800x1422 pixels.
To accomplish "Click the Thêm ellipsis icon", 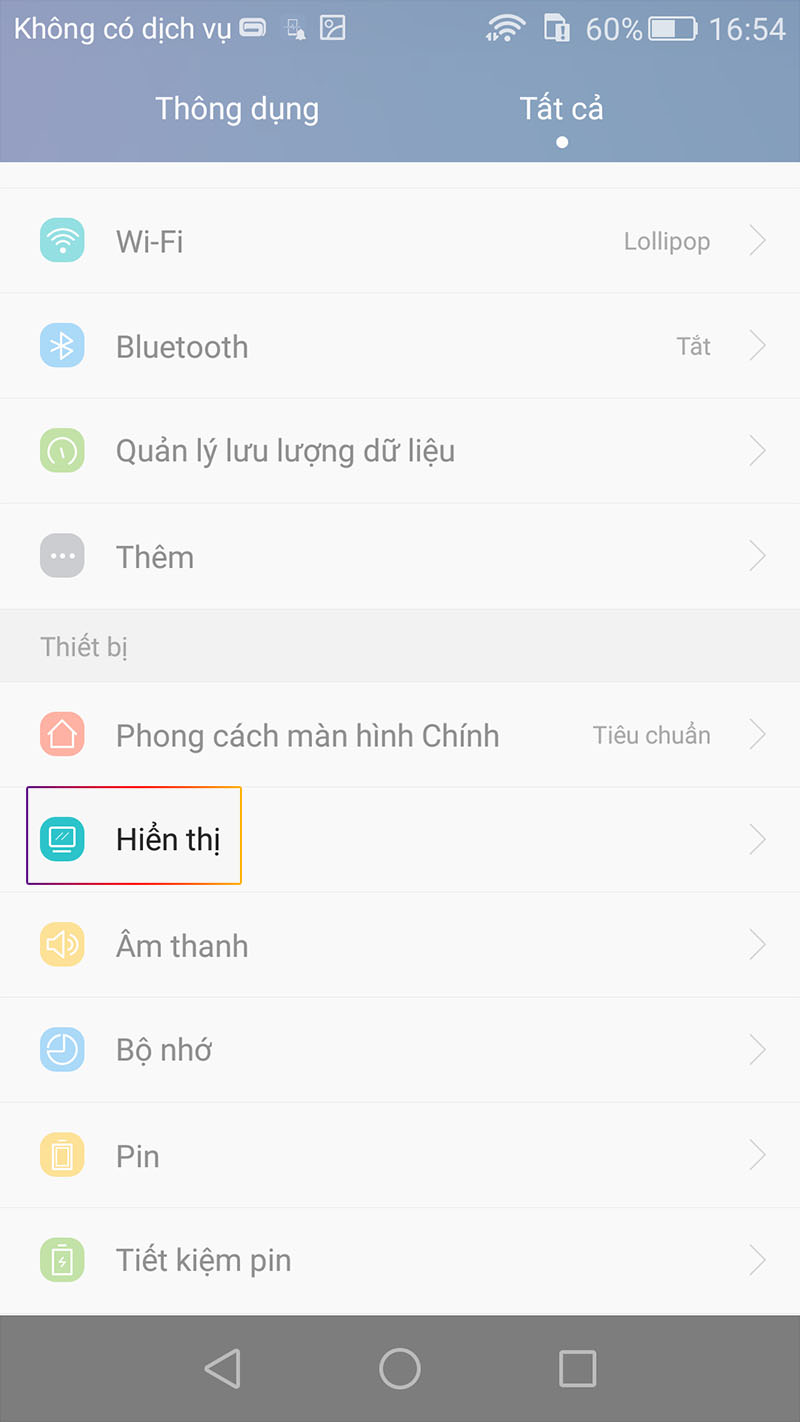I will [x=62, y=556].
